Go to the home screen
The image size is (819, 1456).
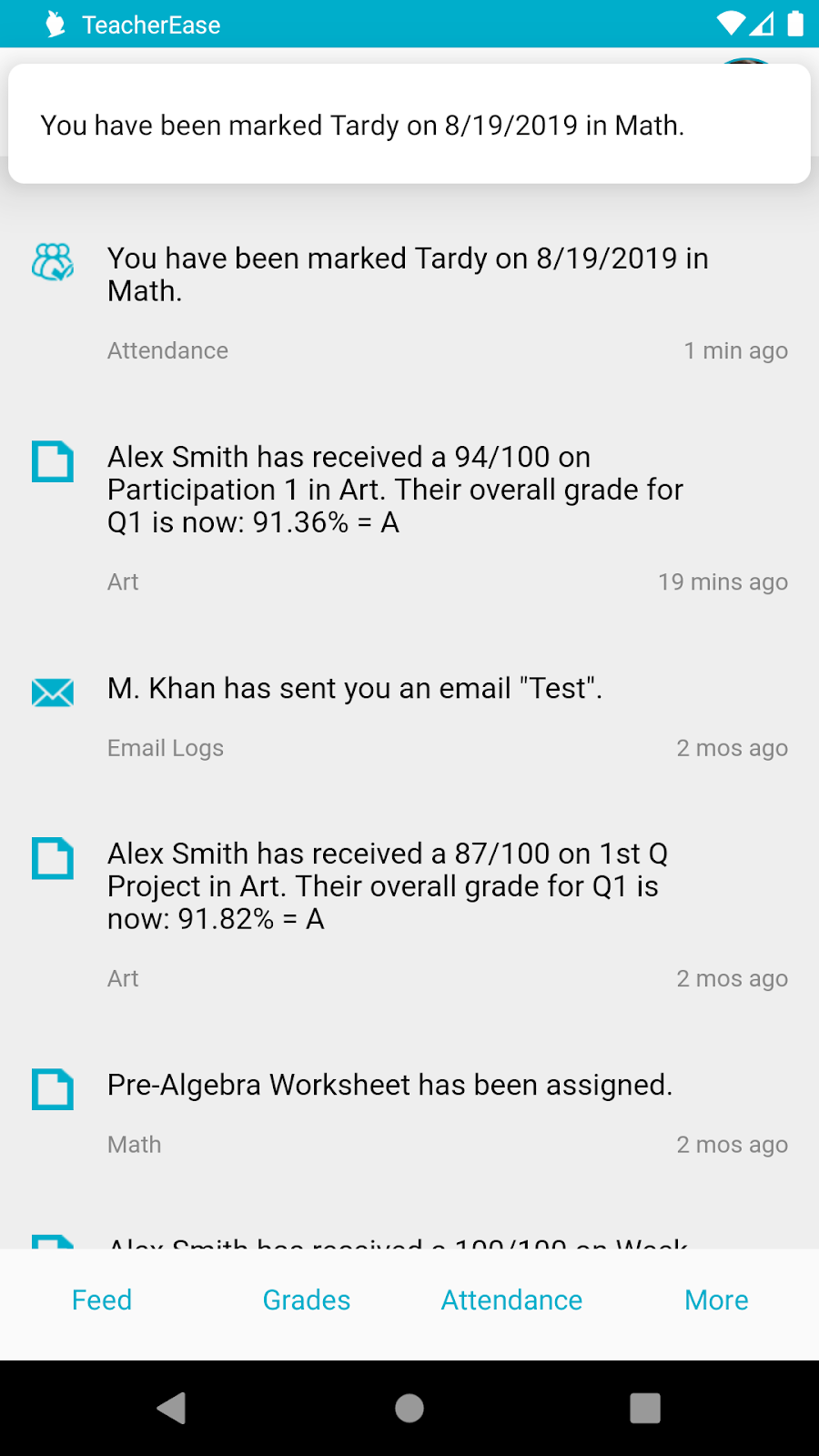pyautogui.click(x=409, y=1408)
